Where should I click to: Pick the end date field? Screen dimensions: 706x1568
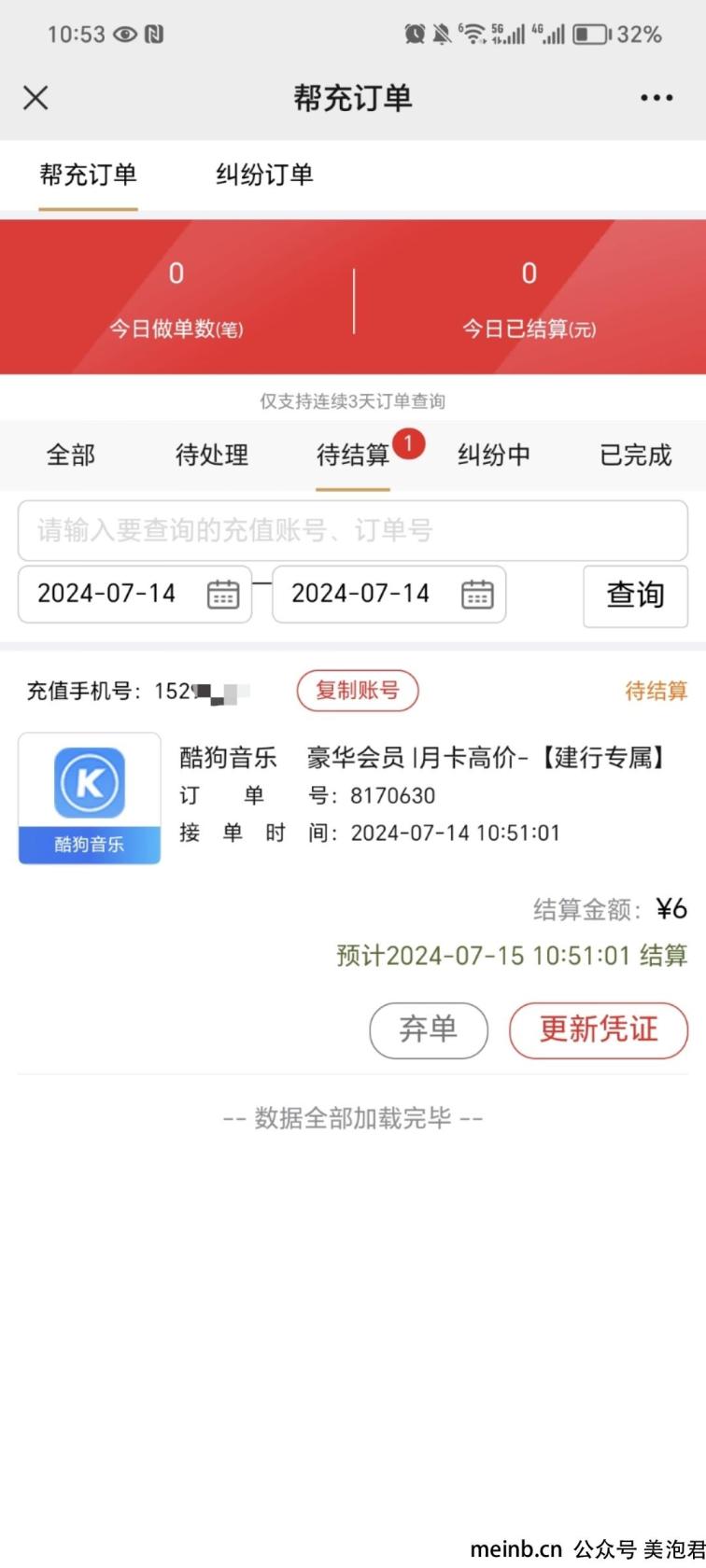click(x=388, y=594)
